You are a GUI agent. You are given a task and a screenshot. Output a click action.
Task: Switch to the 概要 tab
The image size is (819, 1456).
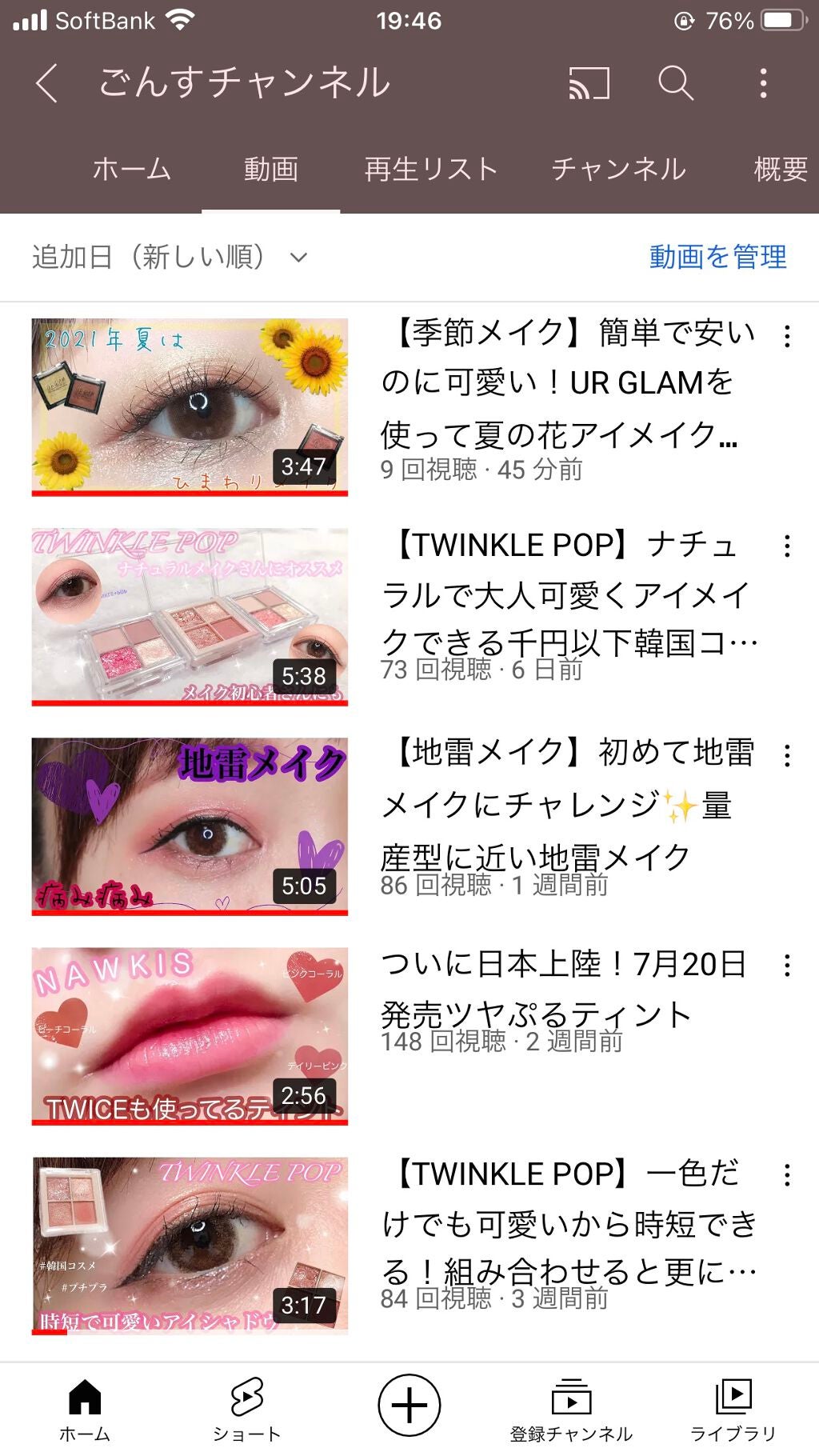point(780,169)
